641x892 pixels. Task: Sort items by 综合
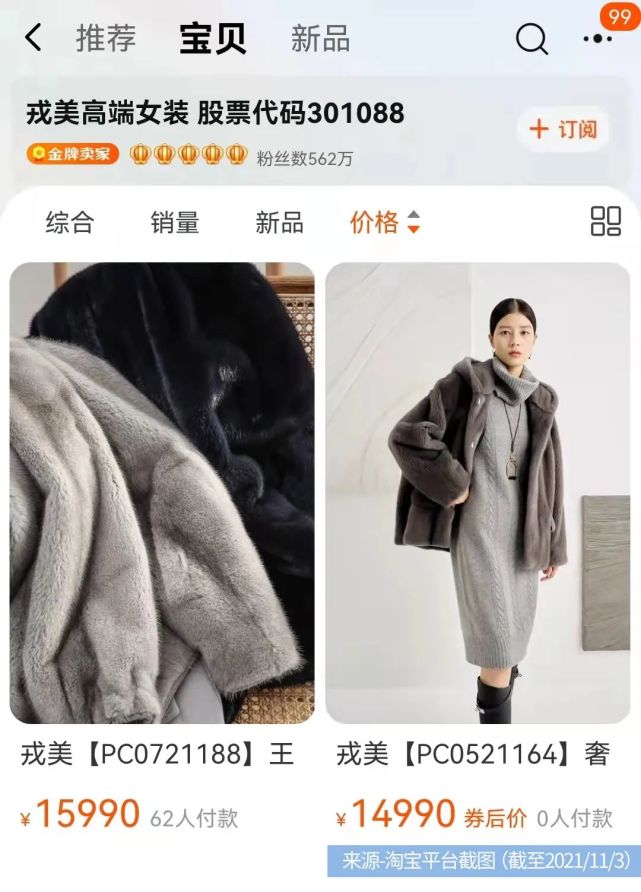[69, 222]
